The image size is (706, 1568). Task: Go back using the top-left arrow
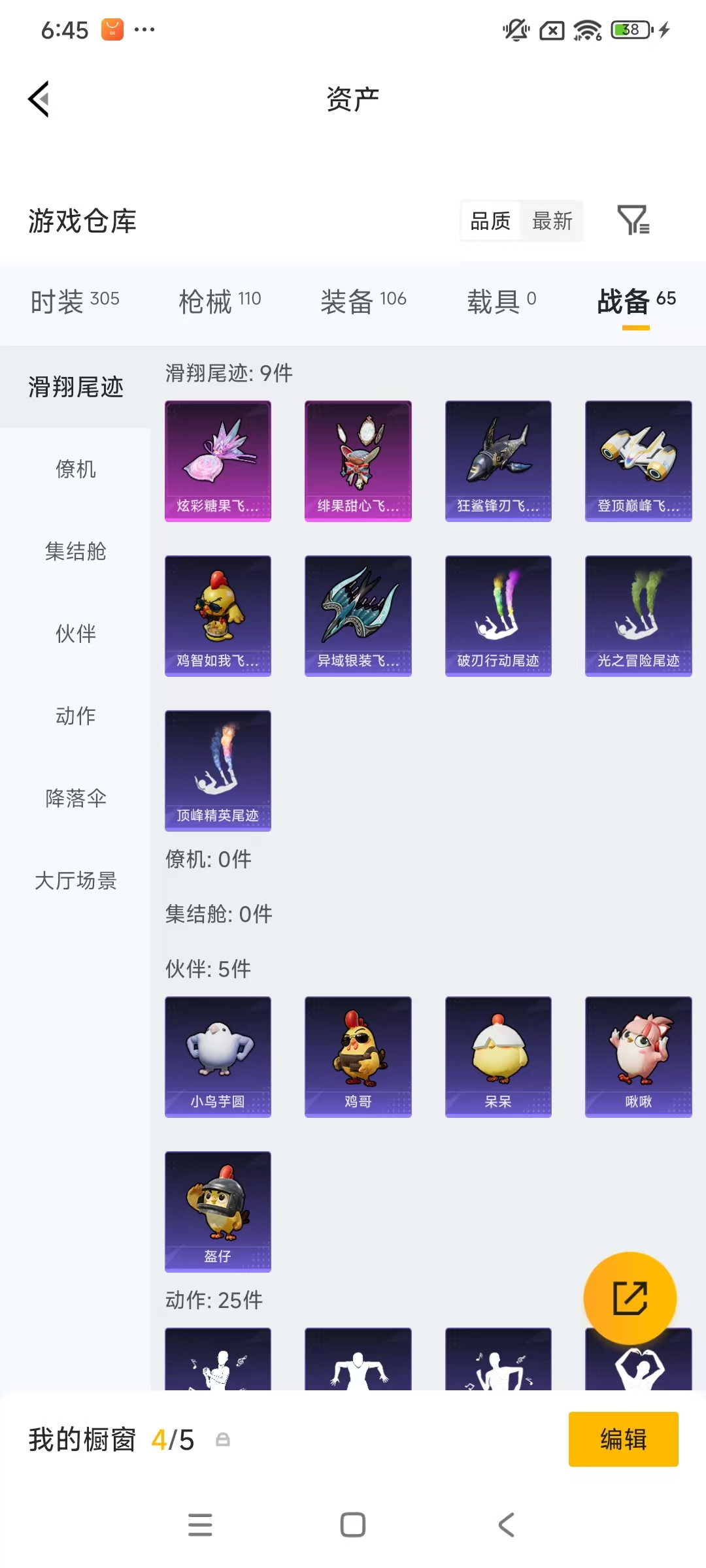tap(39, 99)
